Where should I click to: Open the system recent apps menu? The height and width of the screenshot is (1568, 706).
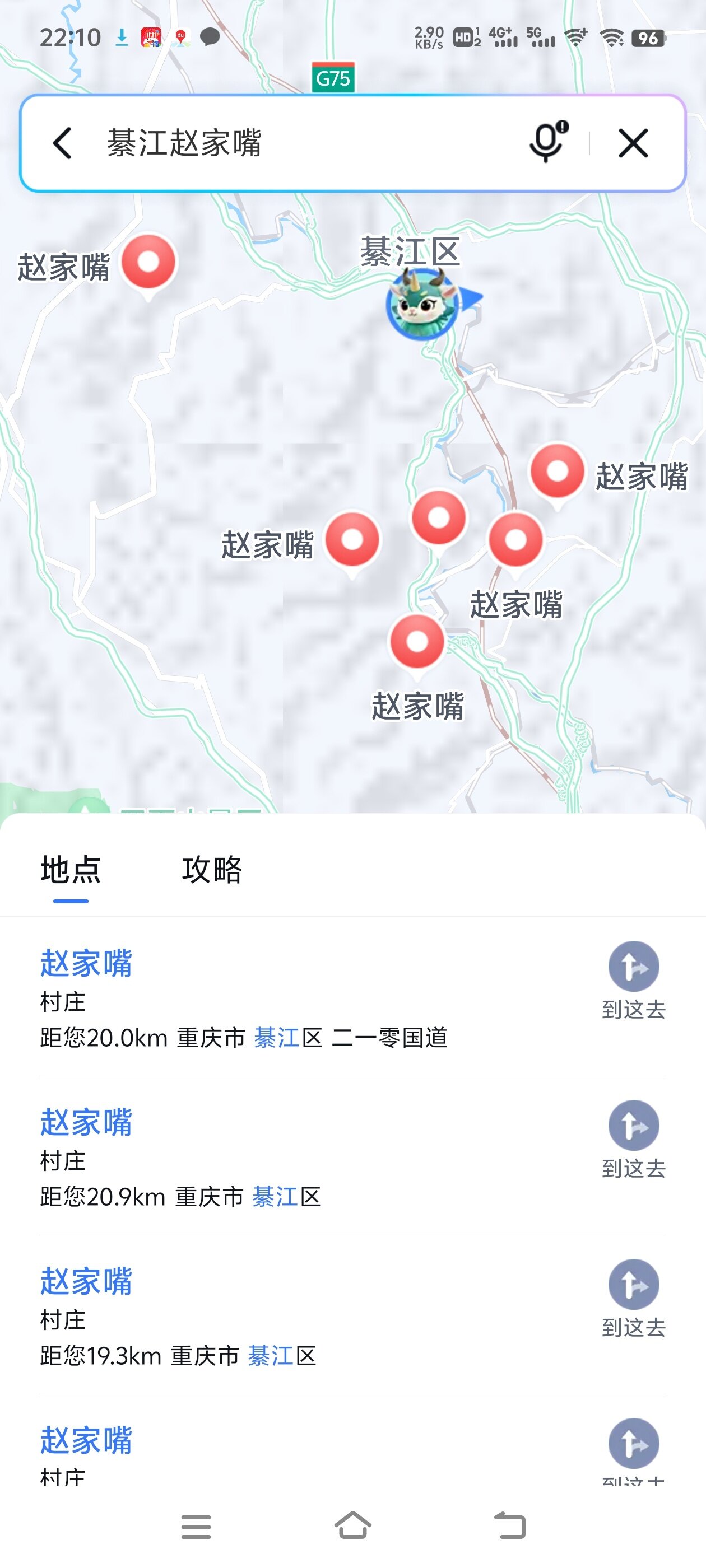pyautogui.click(x=196, y=1527)
